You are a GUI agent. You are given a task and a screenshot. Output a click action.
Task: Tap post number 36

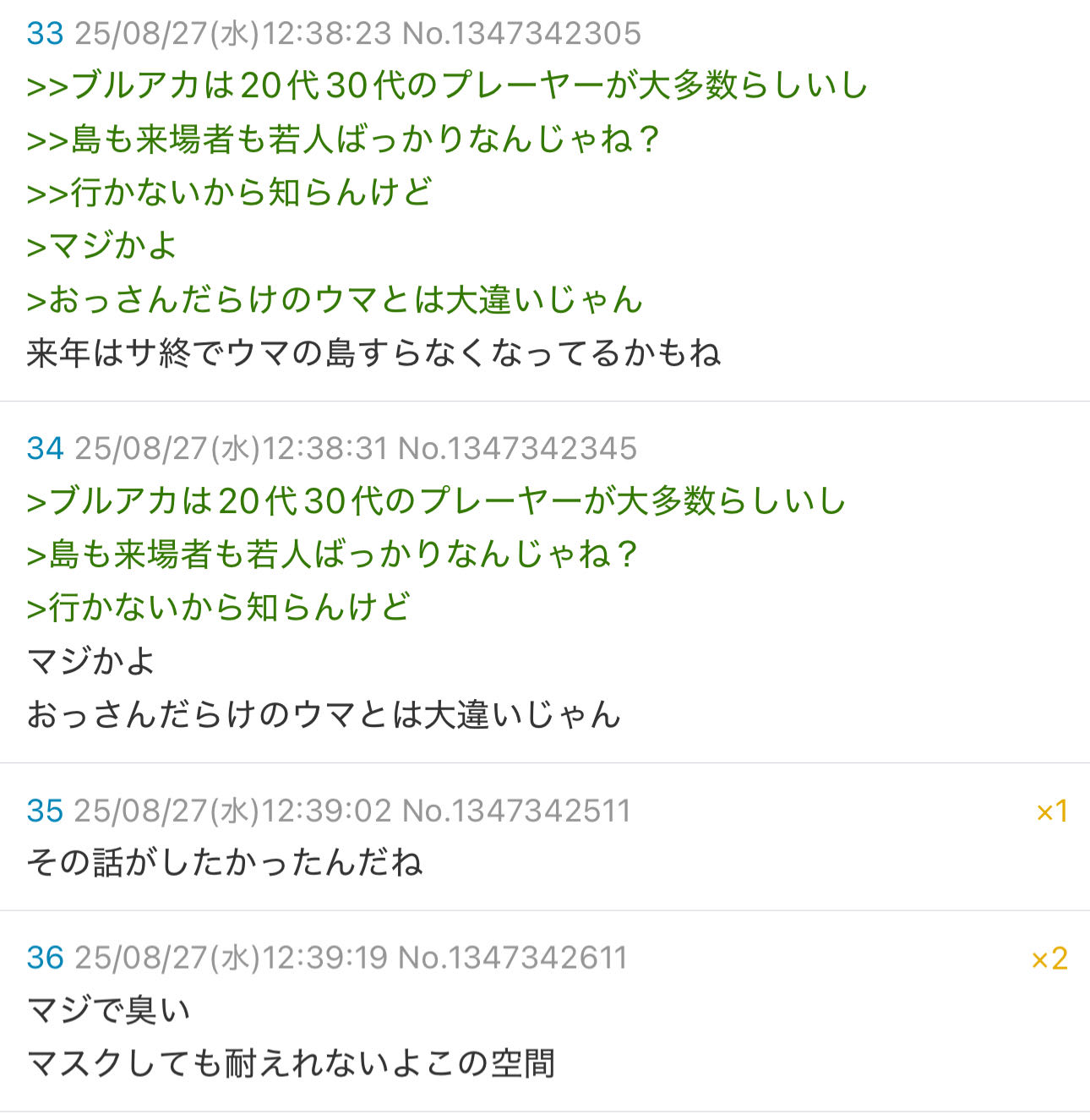coord(45,958)
